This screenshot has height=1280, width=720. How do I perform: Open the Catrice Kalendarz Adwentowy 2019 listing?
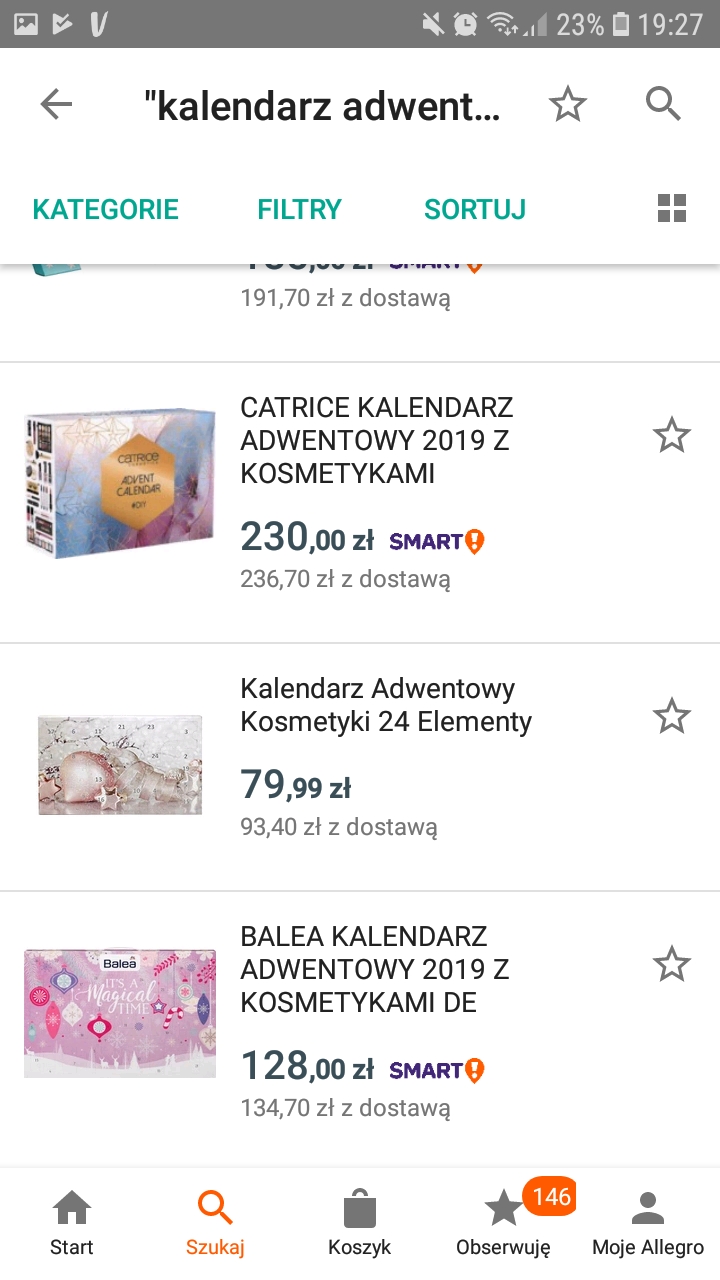[x=376, y=440]
